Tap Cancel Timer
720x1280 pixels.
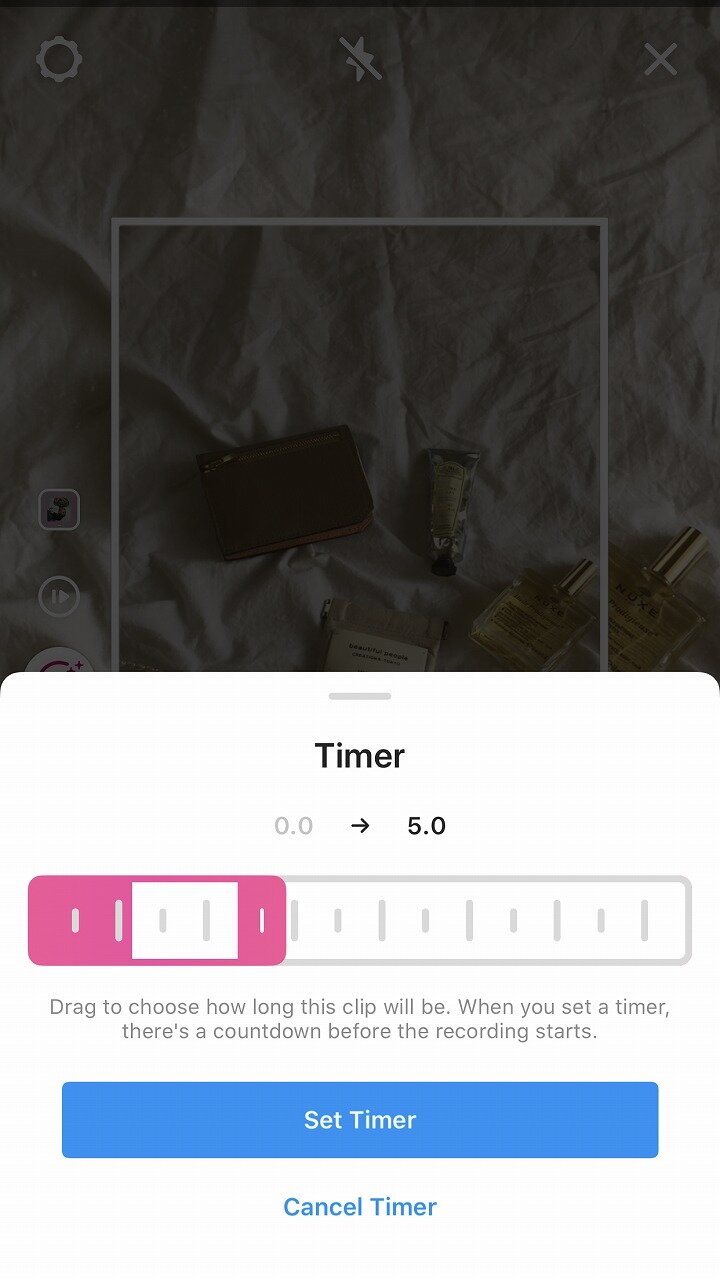[360, 1207]
